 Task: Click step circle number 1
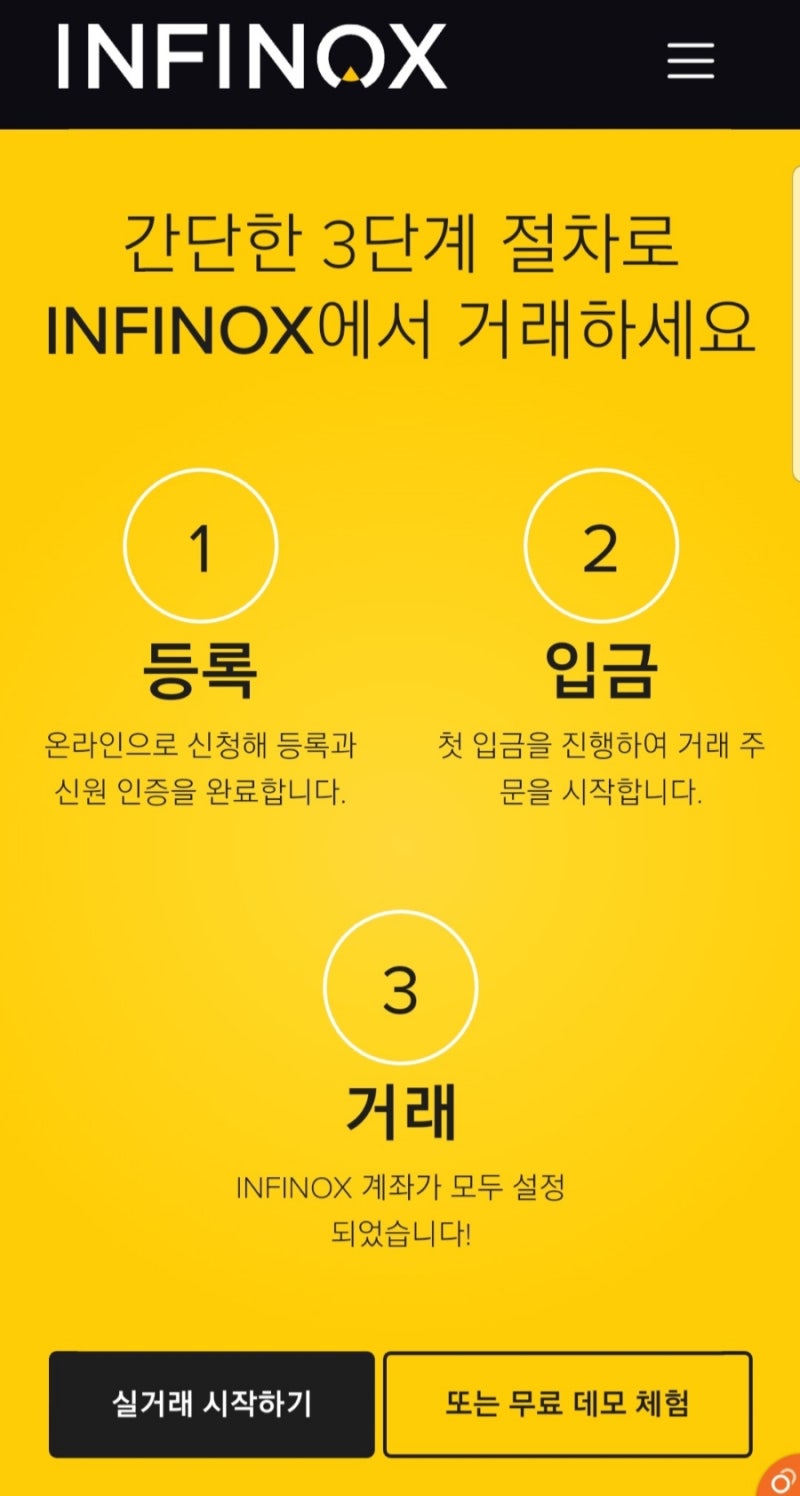tap(200, 545)
